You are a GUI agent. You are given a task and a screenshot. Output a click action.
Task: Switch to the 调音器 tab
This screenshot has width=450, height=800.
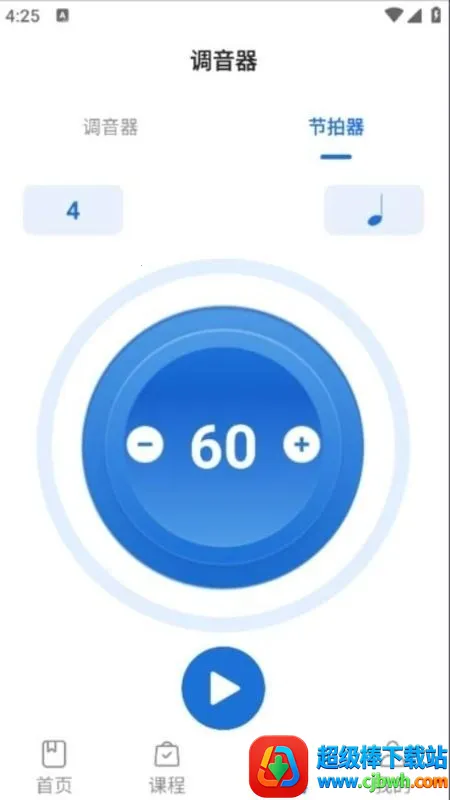coord(111,127)
